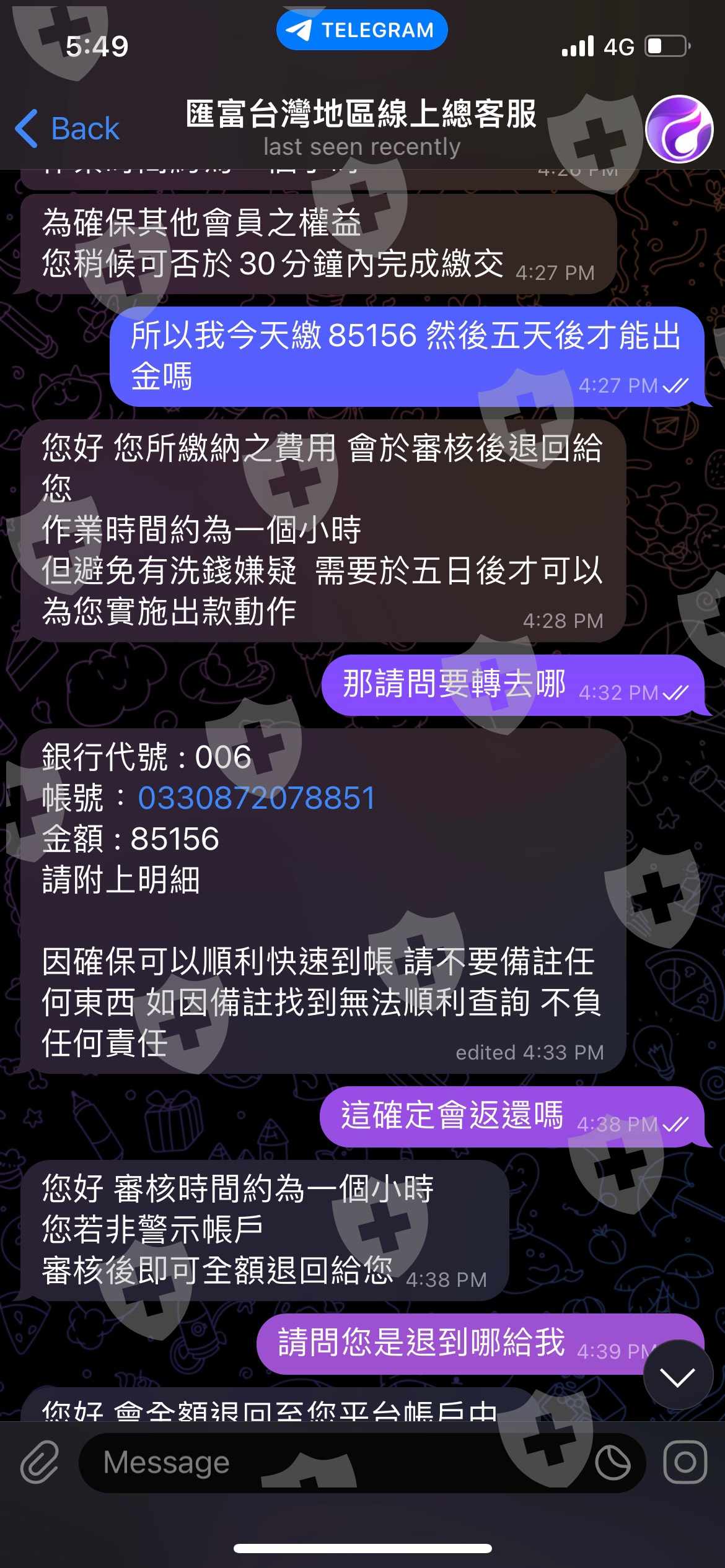The width and height of the screenshot is (725, 1568).
Task: Open chat info for 匯富台灣地區線上總客服
Action: (x=362, y=128)
